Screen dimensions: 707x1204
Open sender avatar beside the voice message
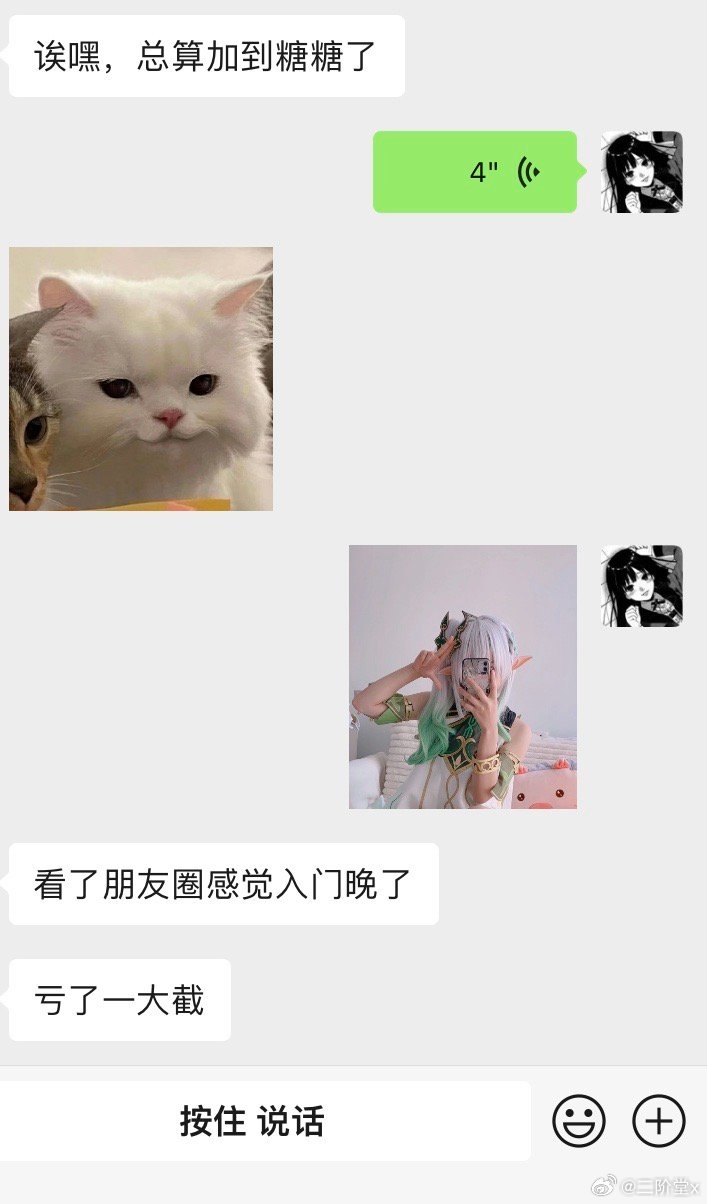coord(642,172)
